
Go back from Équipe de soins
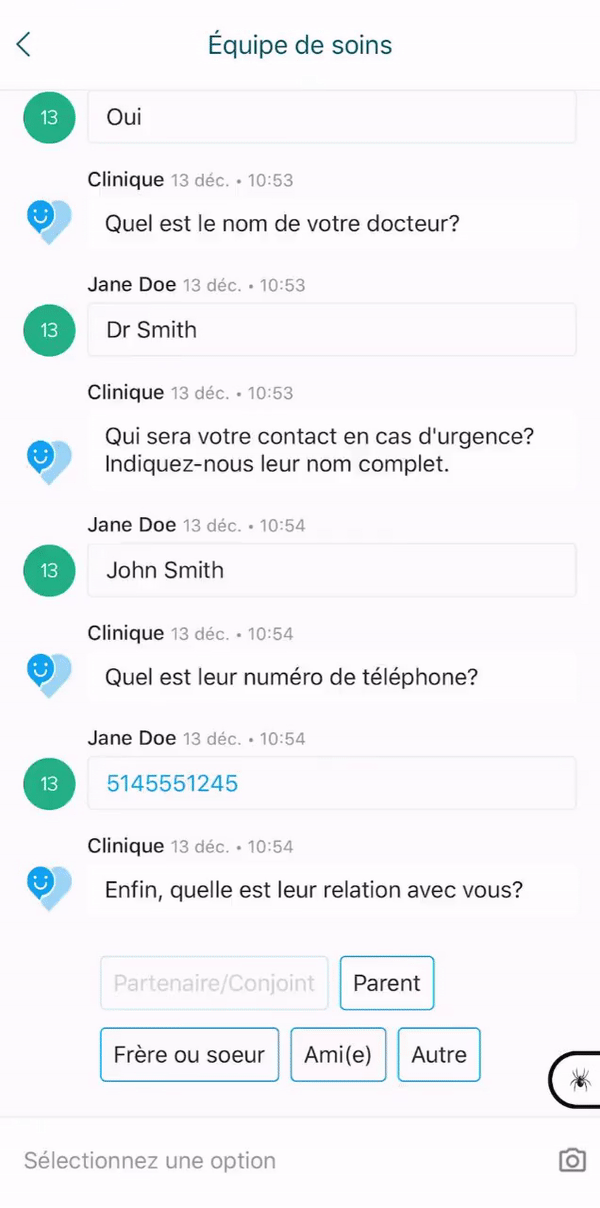point(24,44)
